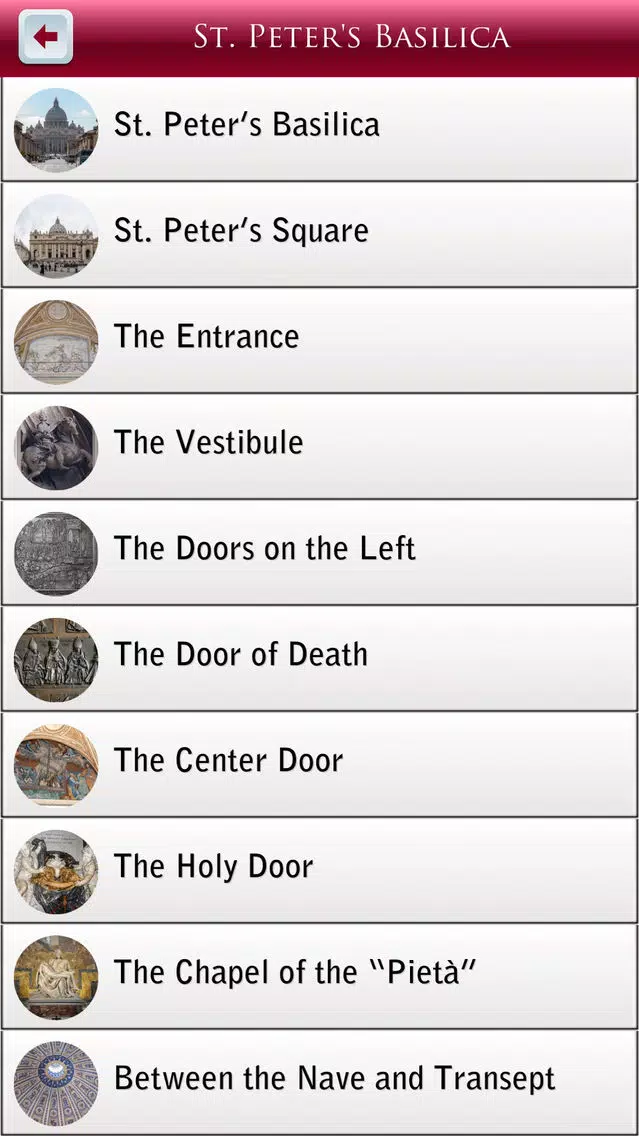Select The Door of Death

(x=320, y=659)
